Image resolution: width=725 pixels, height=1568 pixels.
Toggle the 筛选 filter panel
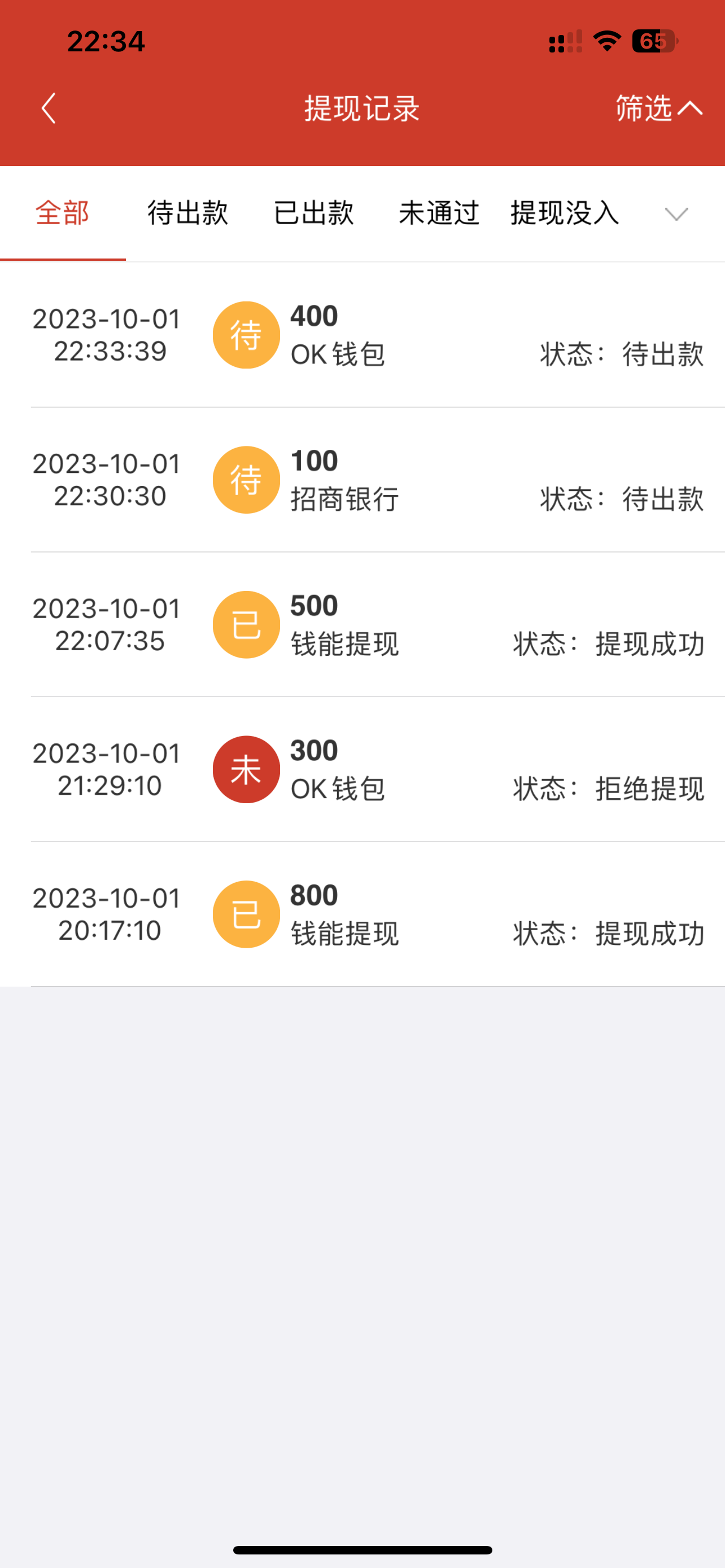(x=658, y=108)
